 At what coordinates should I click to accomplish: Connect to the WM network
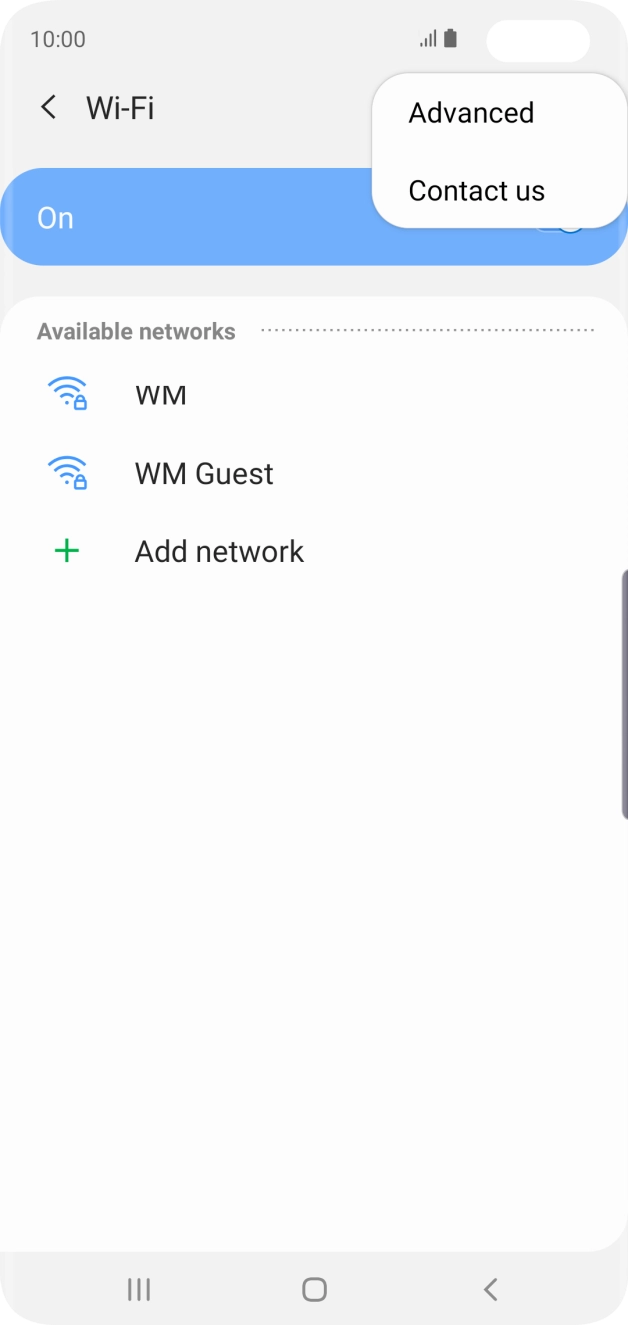(314, 395)
